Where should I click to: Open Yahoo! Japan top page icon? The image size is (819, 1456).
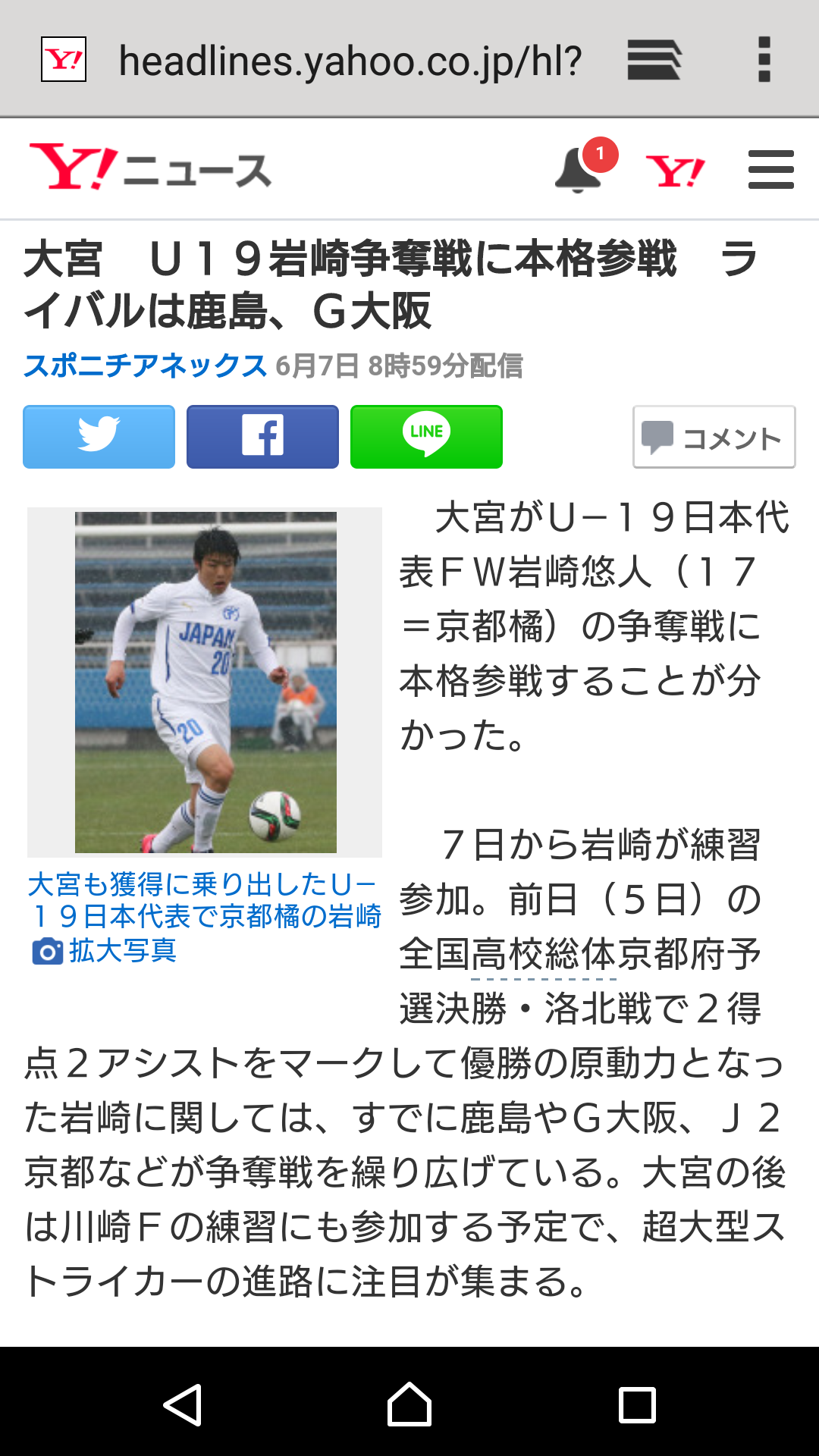click(675, 170)
